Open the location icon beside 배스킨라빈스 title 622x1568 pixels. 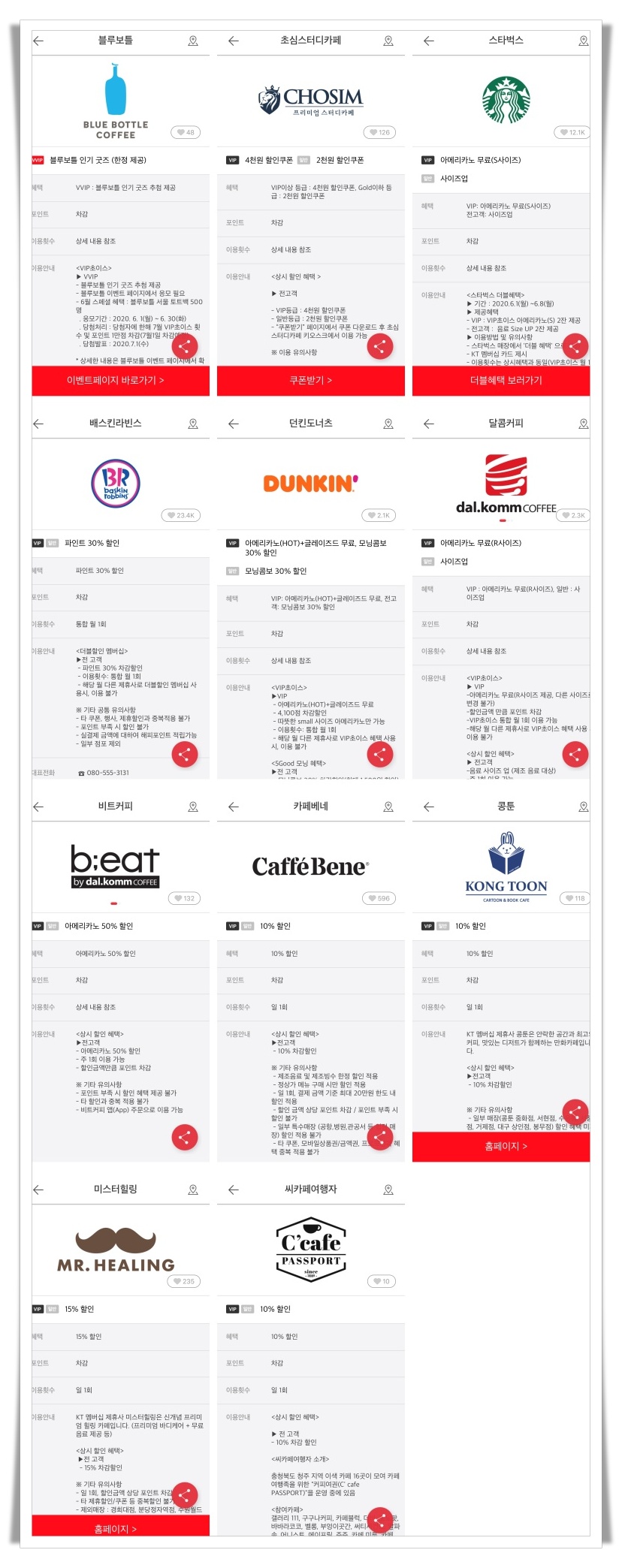pyautogui.click(x=193, y=424)
